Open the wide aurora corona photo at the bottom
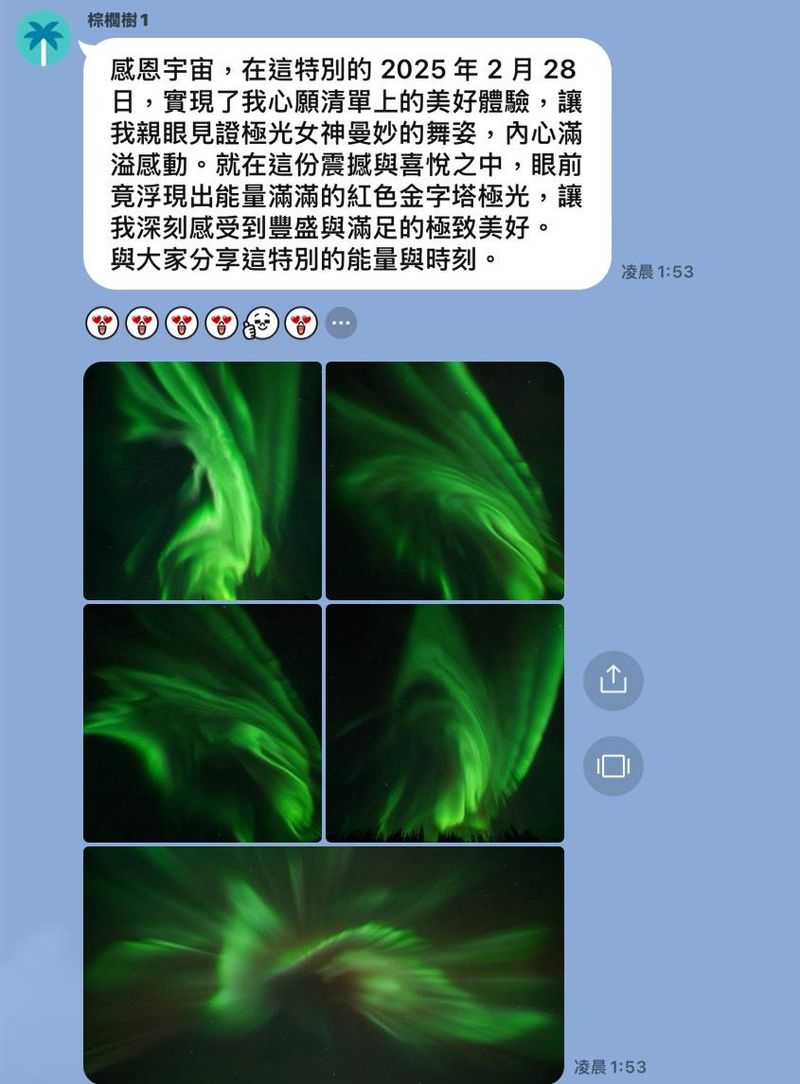This screenshot has width=800, height=1084. [324, 965]
